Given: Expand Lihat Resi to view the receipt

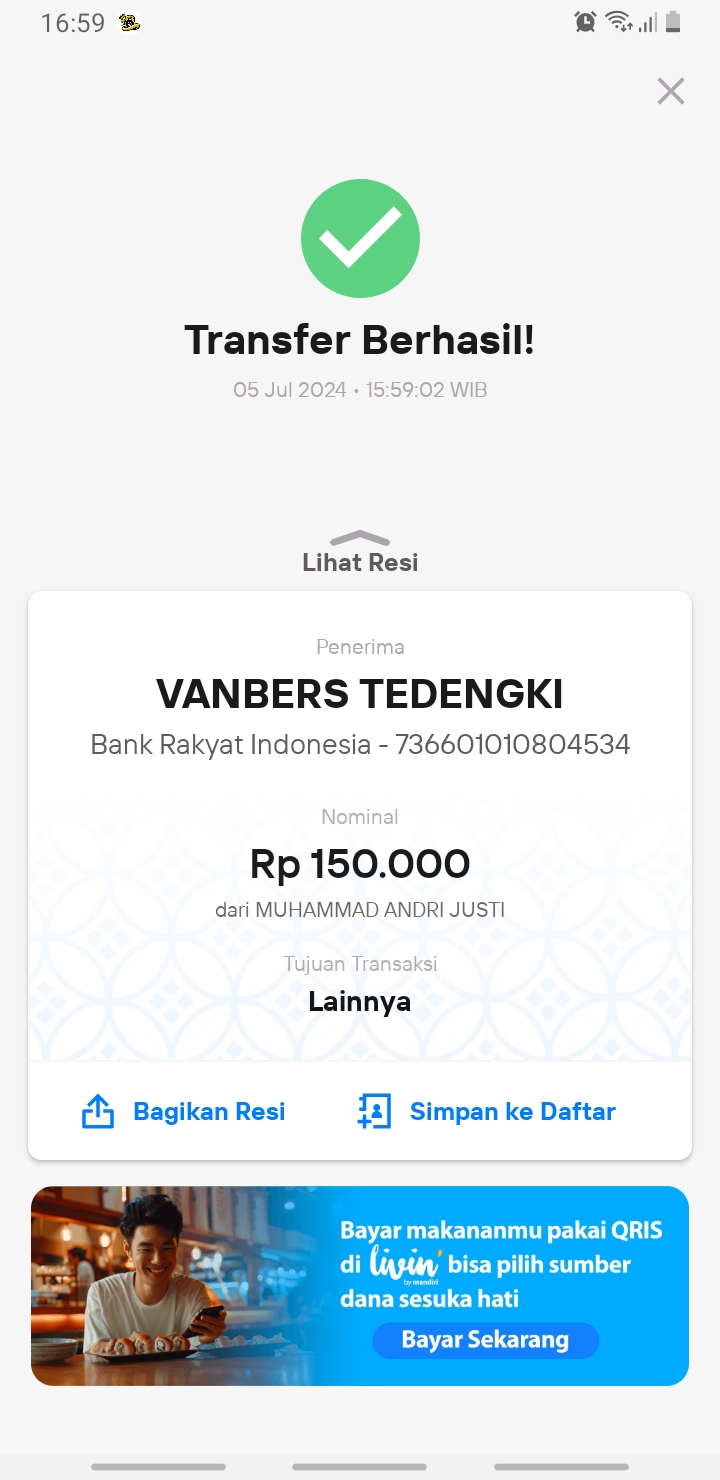Looking at the screenshot, I should (x=360, y=553).
